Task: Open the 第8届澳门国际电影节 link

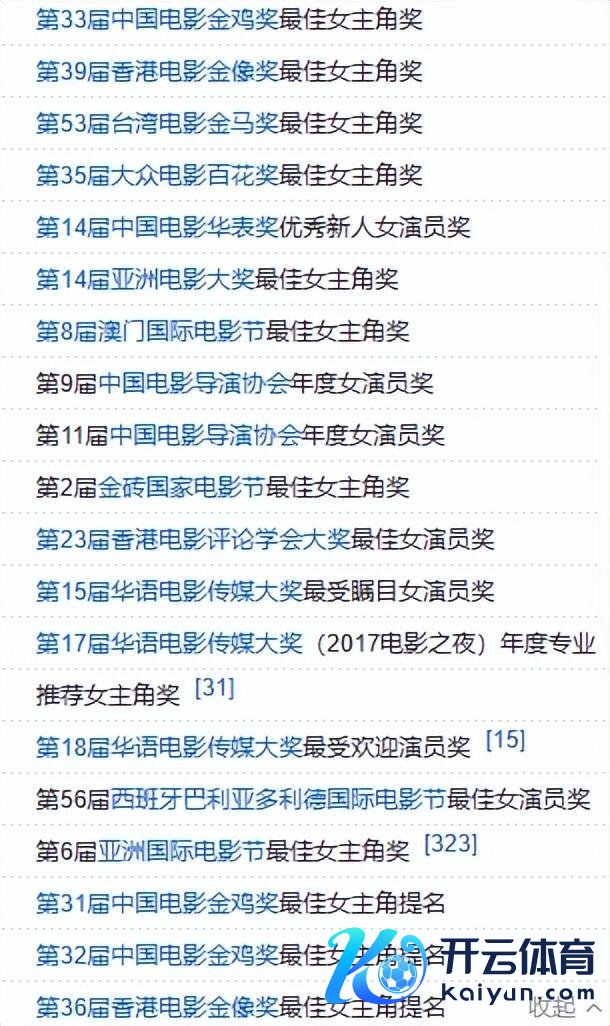Action: [x=150, y=331]
